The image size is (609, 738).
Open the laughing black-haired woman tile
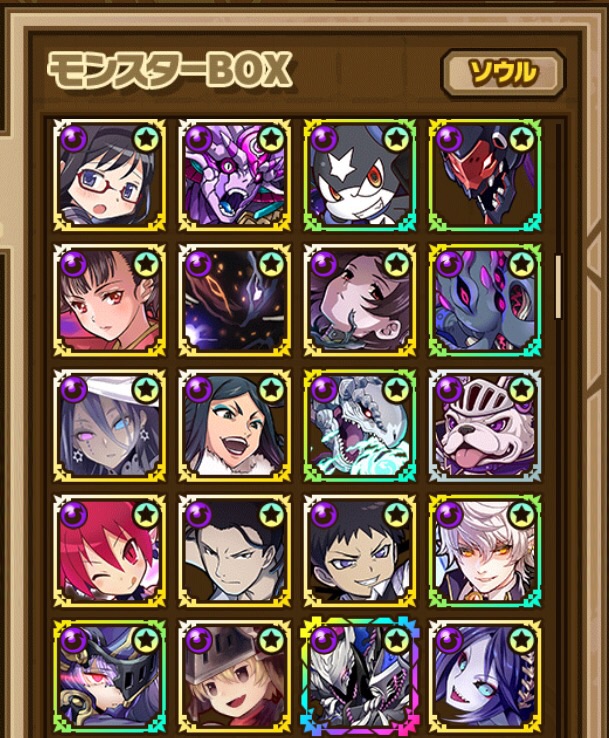[x=235, y=425]
